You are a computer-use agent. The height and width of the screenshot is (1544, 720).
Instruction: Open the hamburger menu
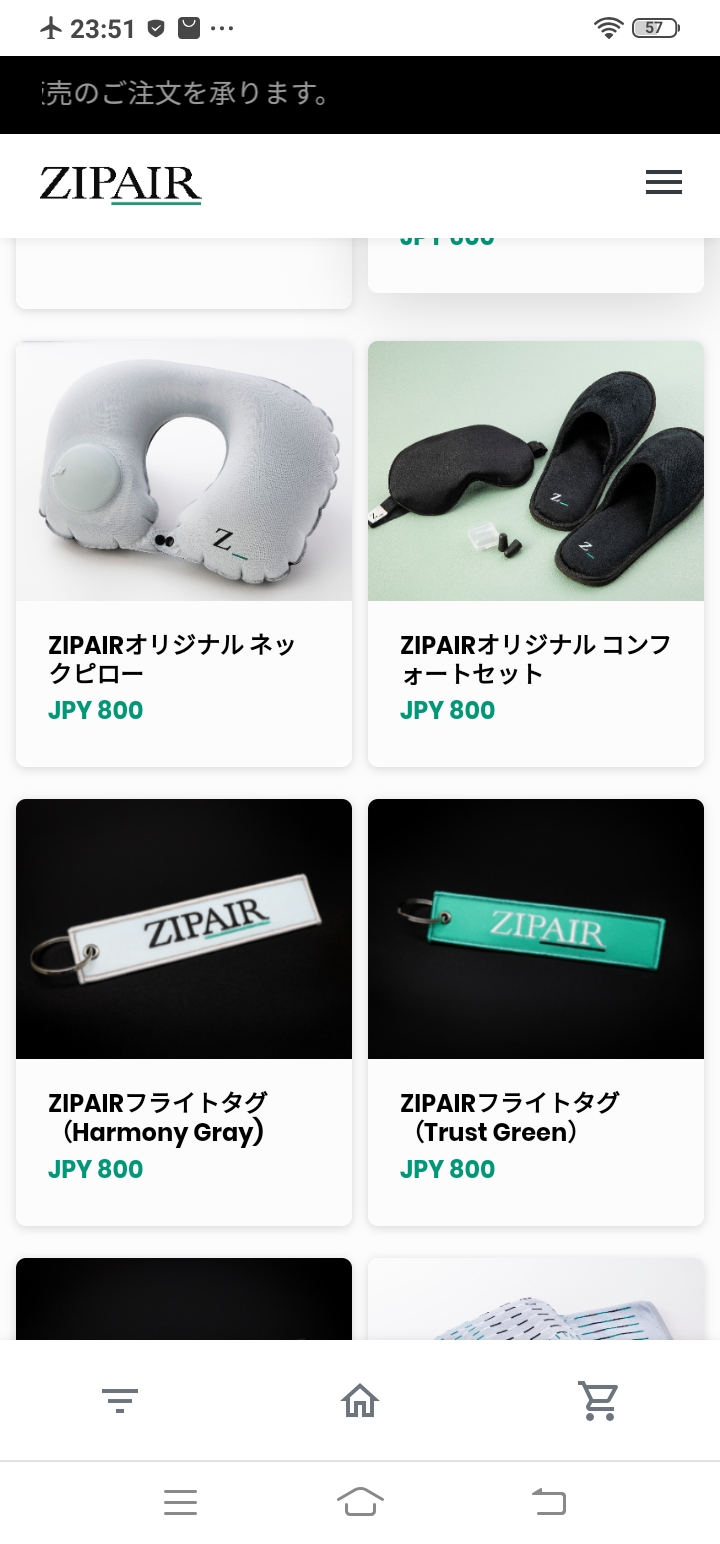click(663, 182)
